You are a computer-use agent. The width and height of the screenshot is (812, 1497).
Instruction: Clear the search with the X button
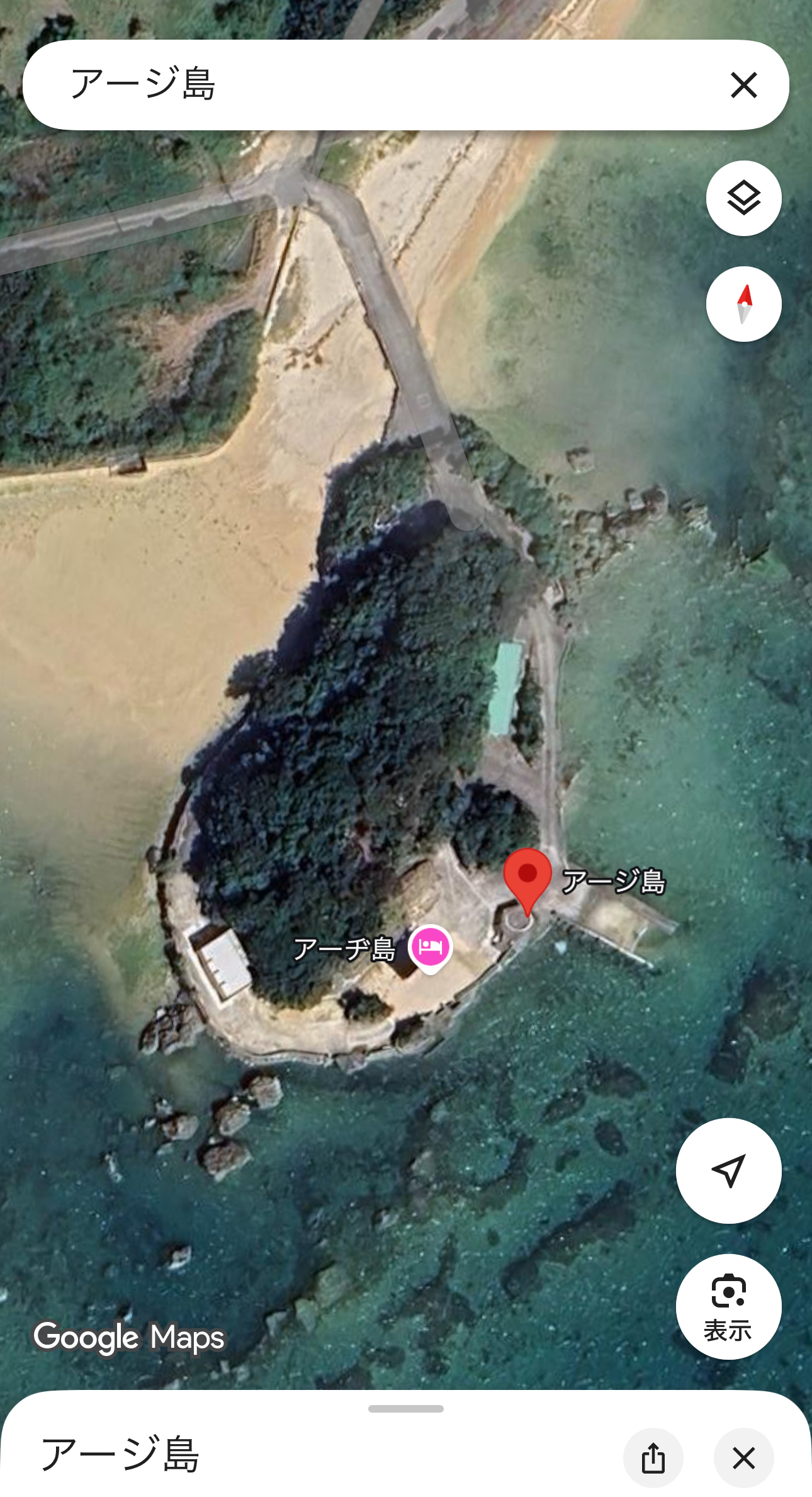(743, 85)
